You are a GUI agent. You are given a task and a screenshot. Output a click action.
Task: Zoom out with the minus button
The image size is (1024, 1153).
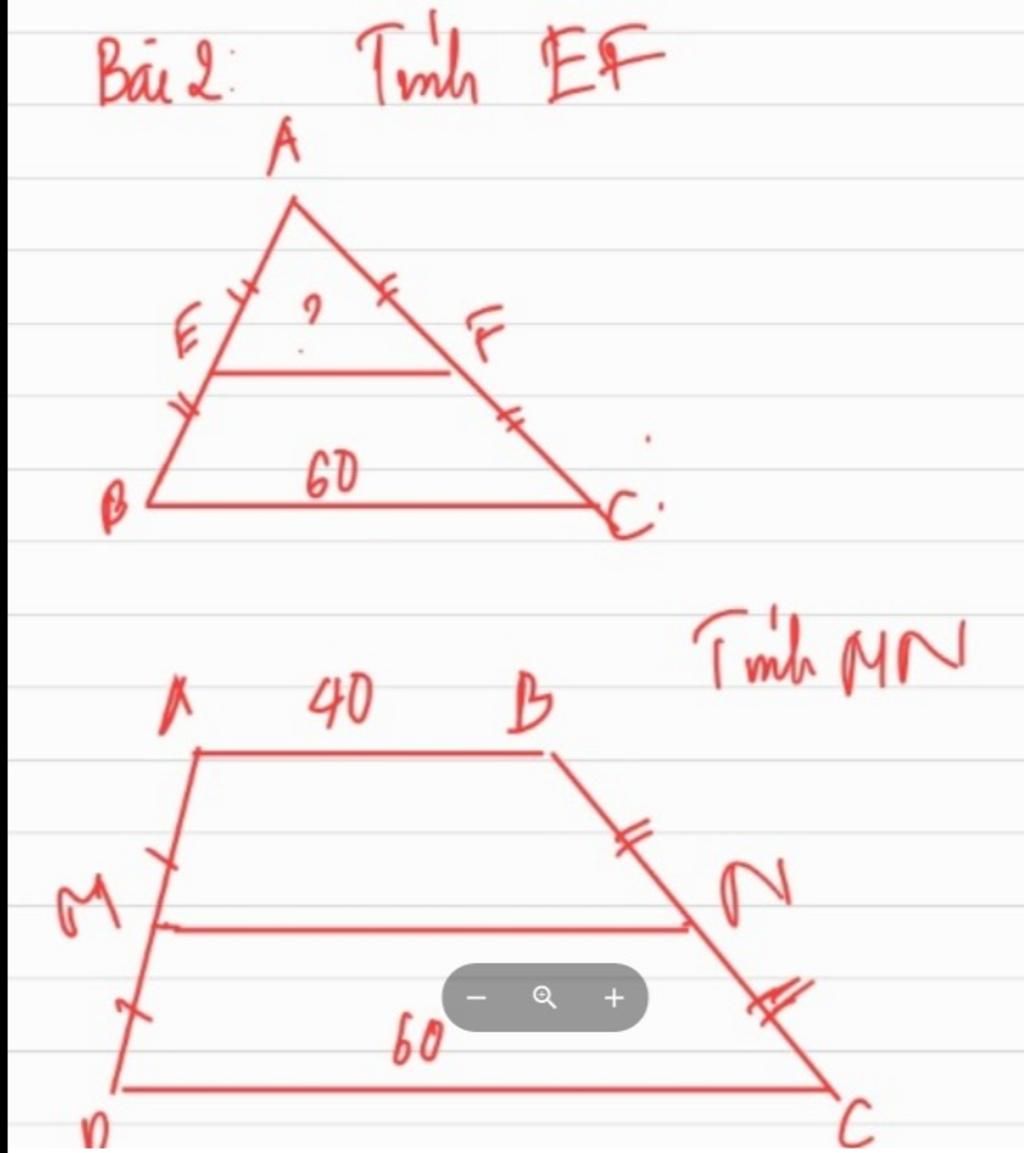(478, 997)
